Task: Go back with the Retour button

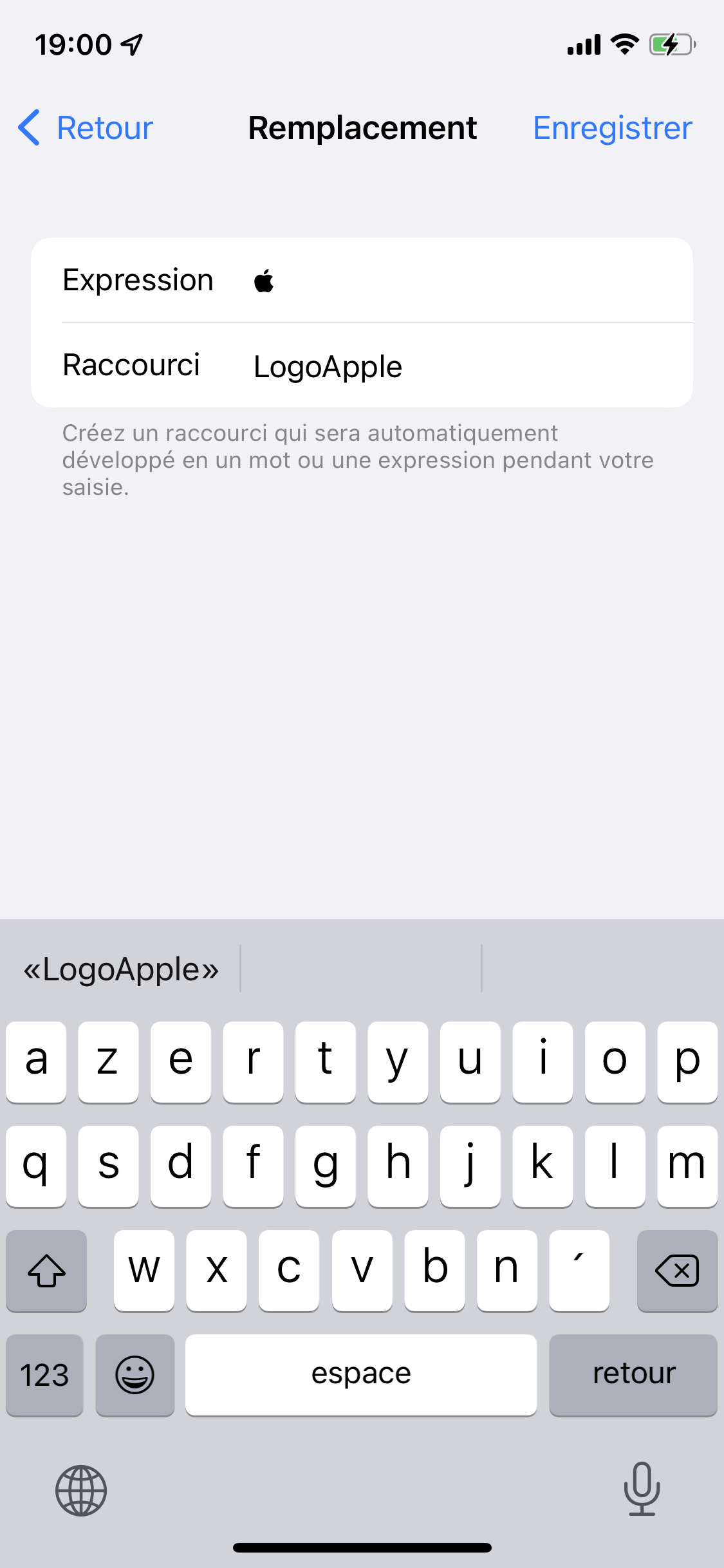Action: [x=86, y=127]
